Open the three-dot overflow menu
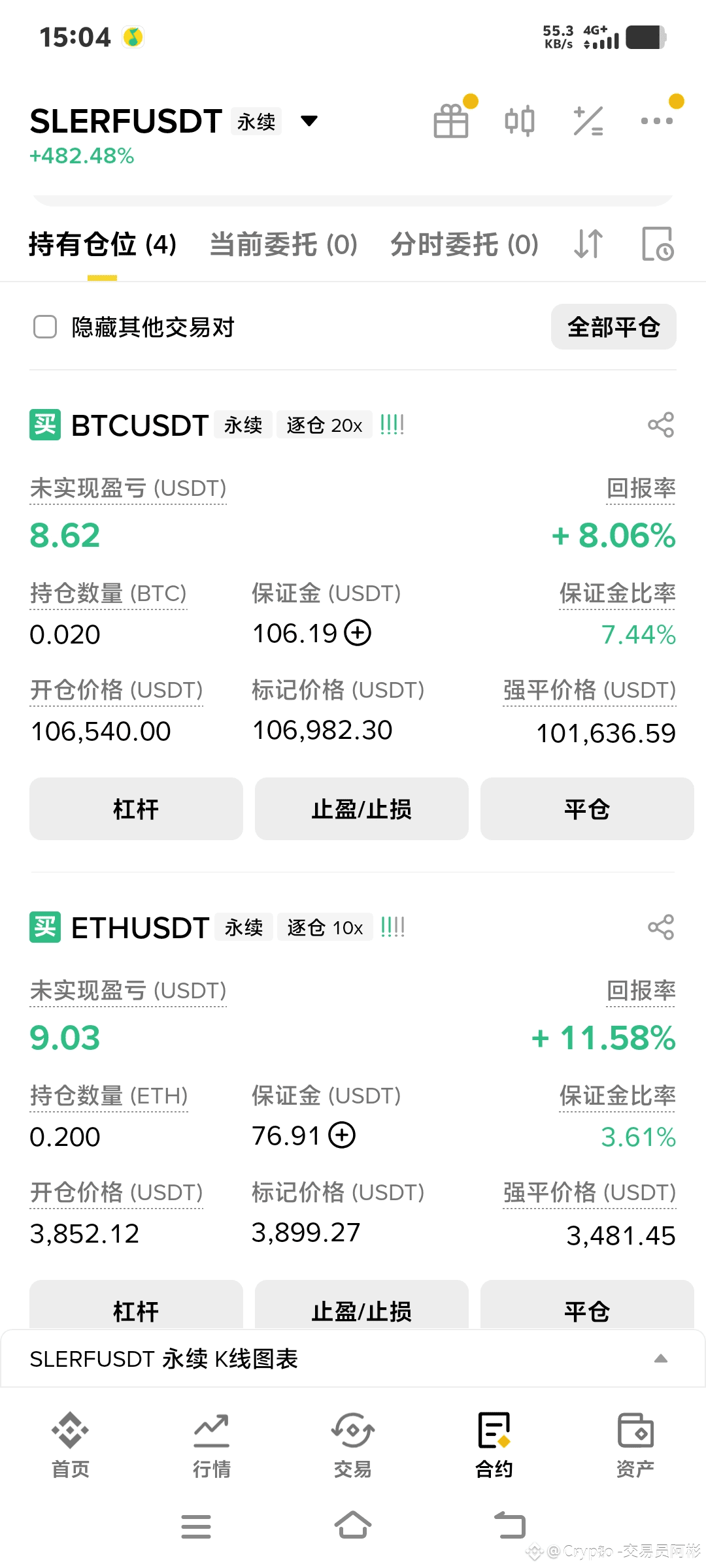 (x=657, y=121)
